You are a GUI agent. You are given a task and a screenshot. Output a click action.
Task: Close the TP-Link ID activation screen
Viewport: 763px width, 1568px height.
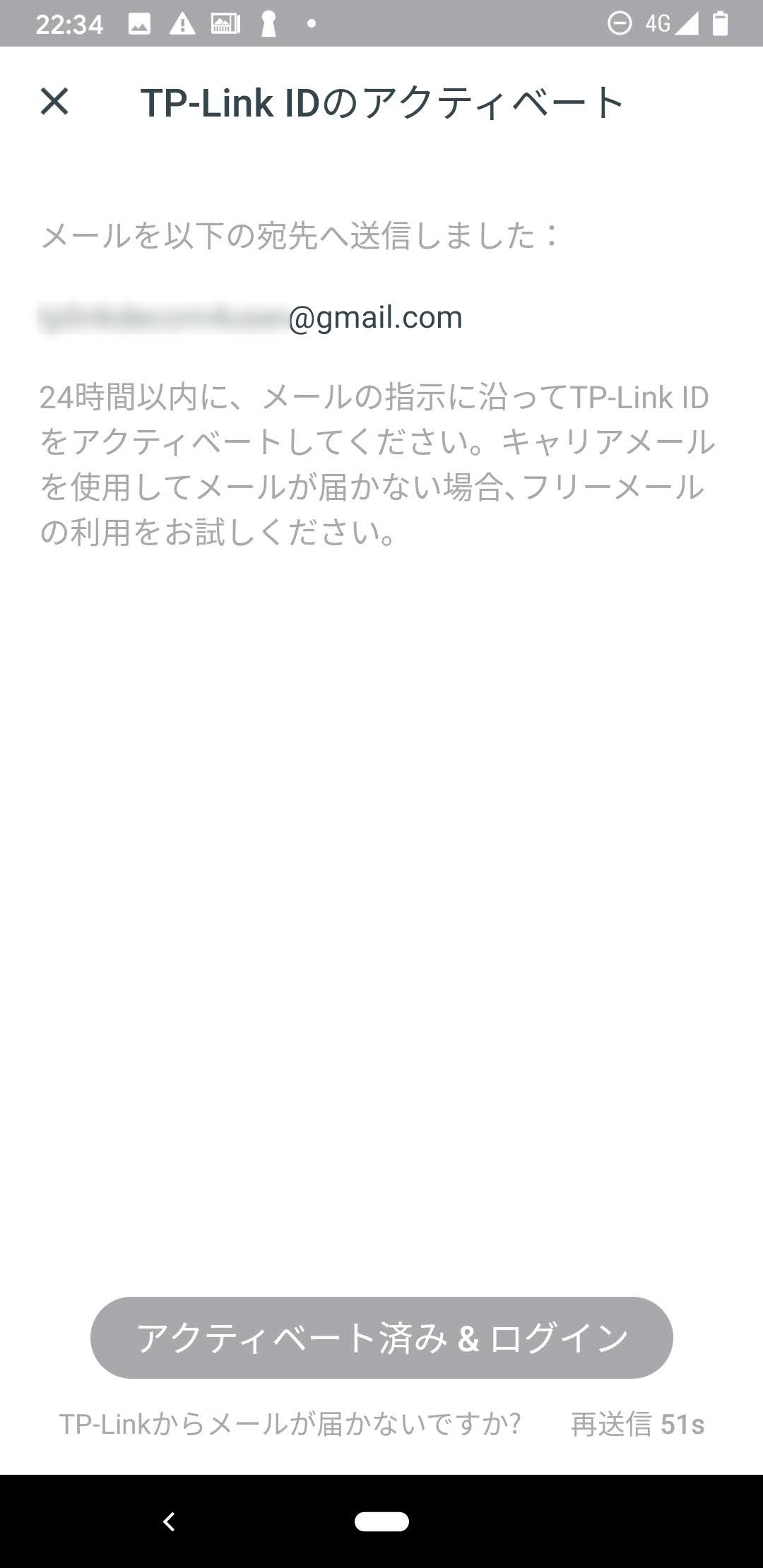click(x=54, y=102)
